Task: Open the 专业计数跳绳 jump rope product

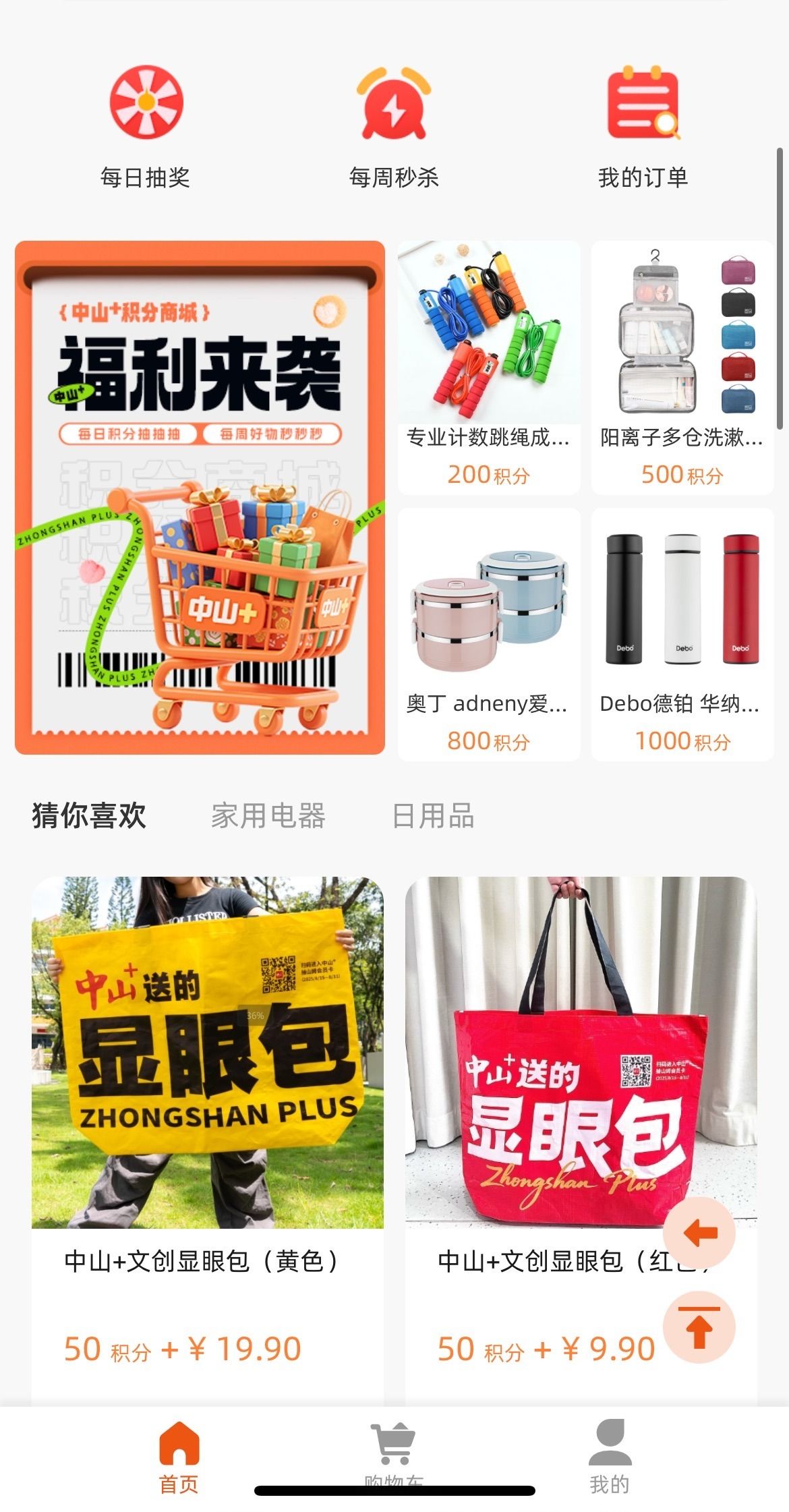Action: [489, 368]
